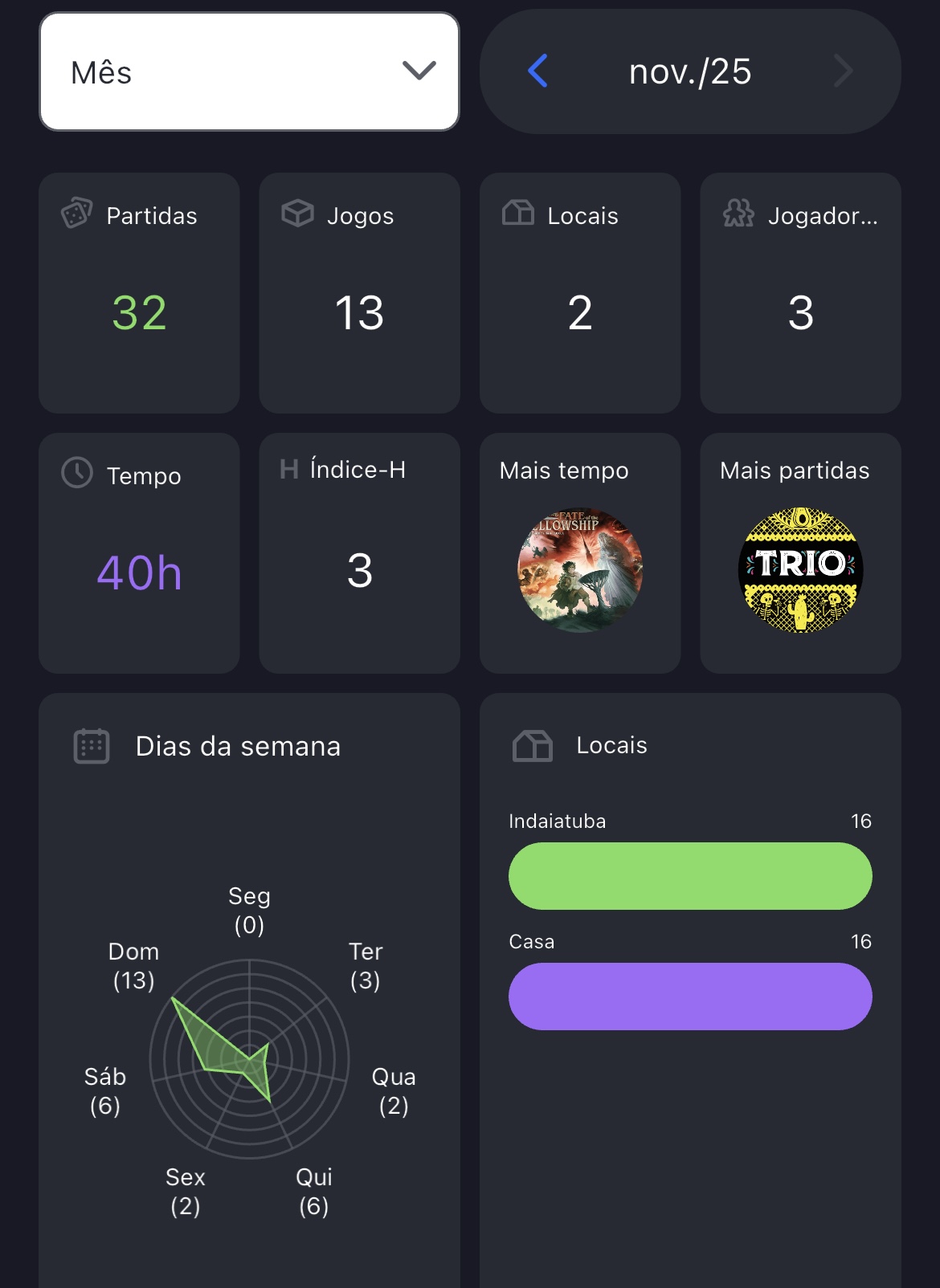Viewport: 940px width, 1288px height.
Task: Open the Mais tempo game card
Action: click(579, 569)
